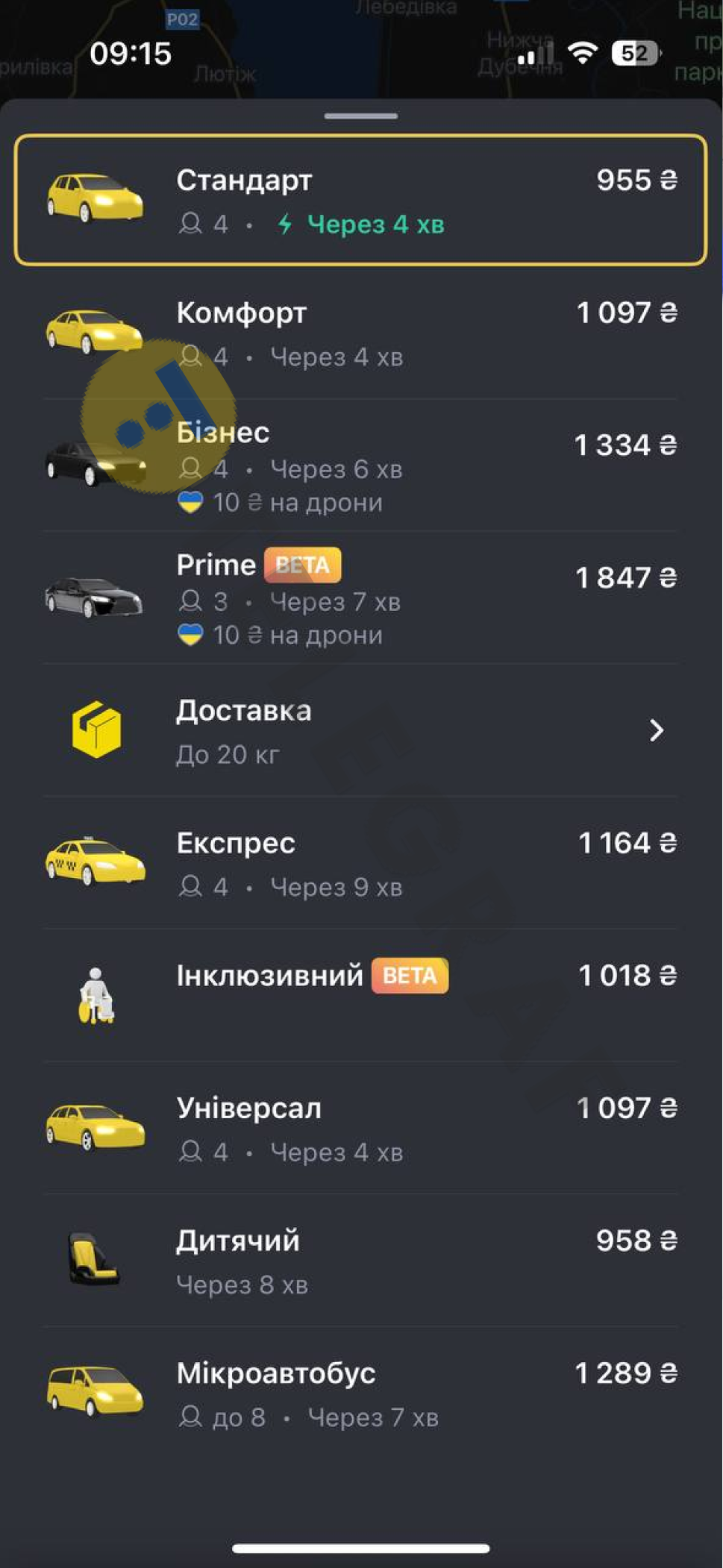This screenshot has height=1568, width=723.
Task: Select the Prime BETA ride
Action: coord(361,598)
